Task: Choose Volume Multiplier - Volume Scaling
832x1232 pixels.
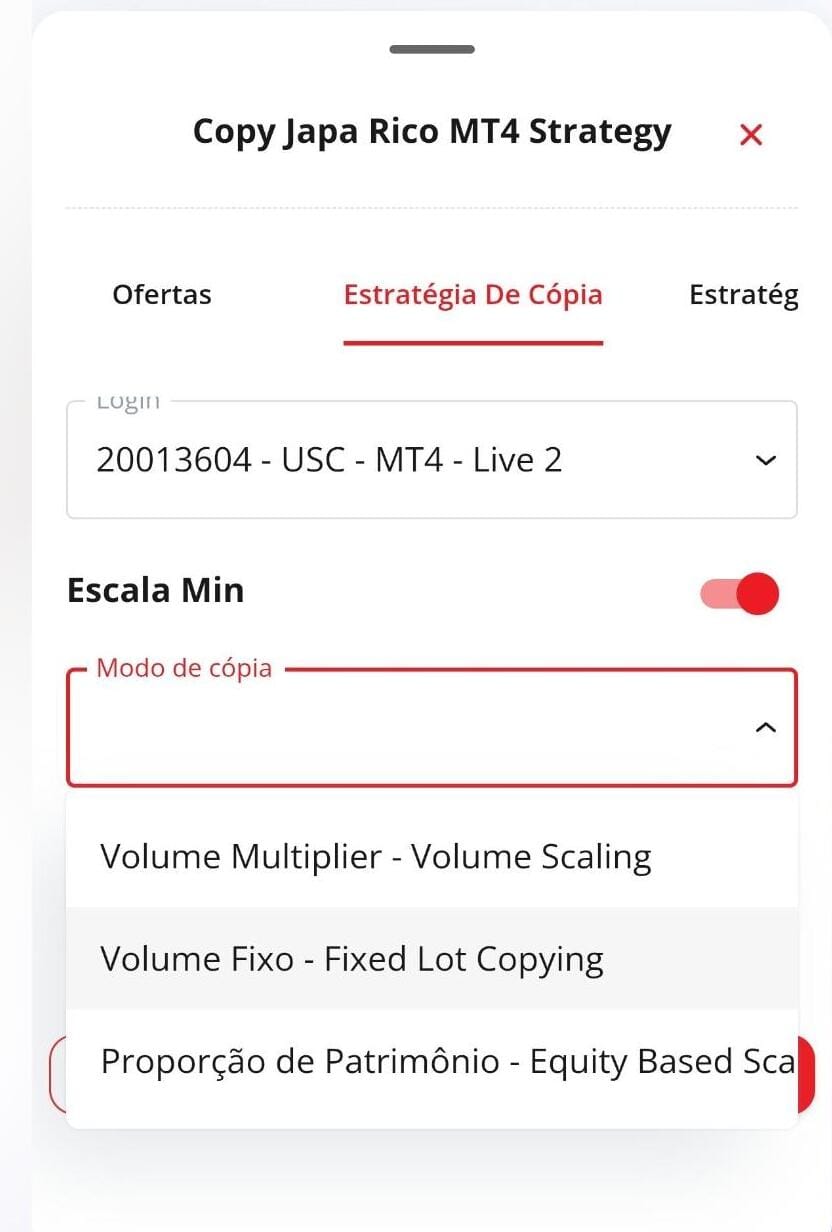Action: (376, 857)
